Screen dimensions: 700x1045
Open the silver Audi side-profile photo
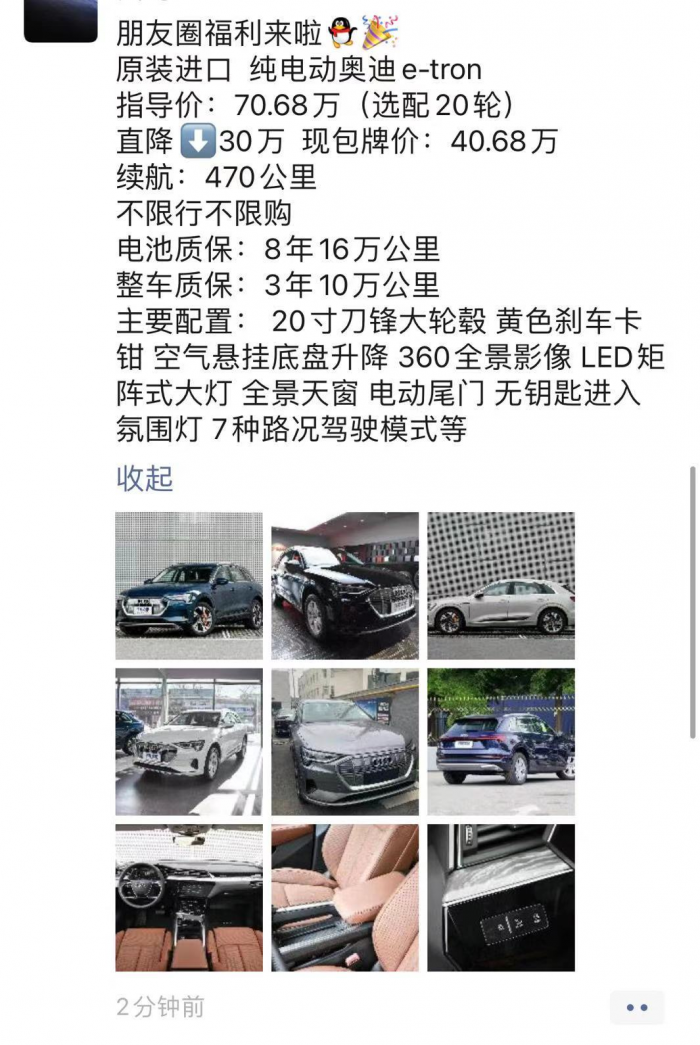pos(501,586)
